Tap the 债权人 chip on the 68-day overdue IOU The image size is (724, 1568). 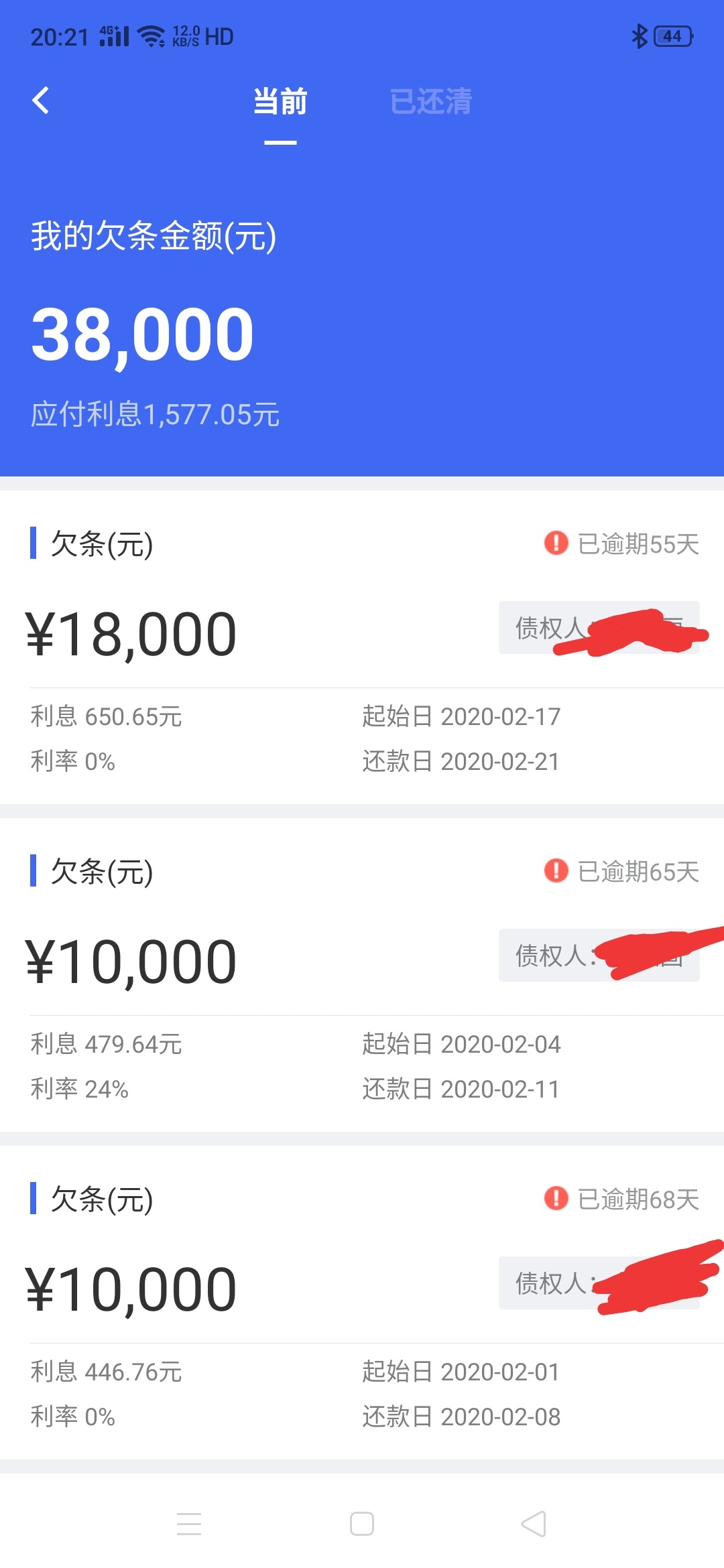[599, 1283]
